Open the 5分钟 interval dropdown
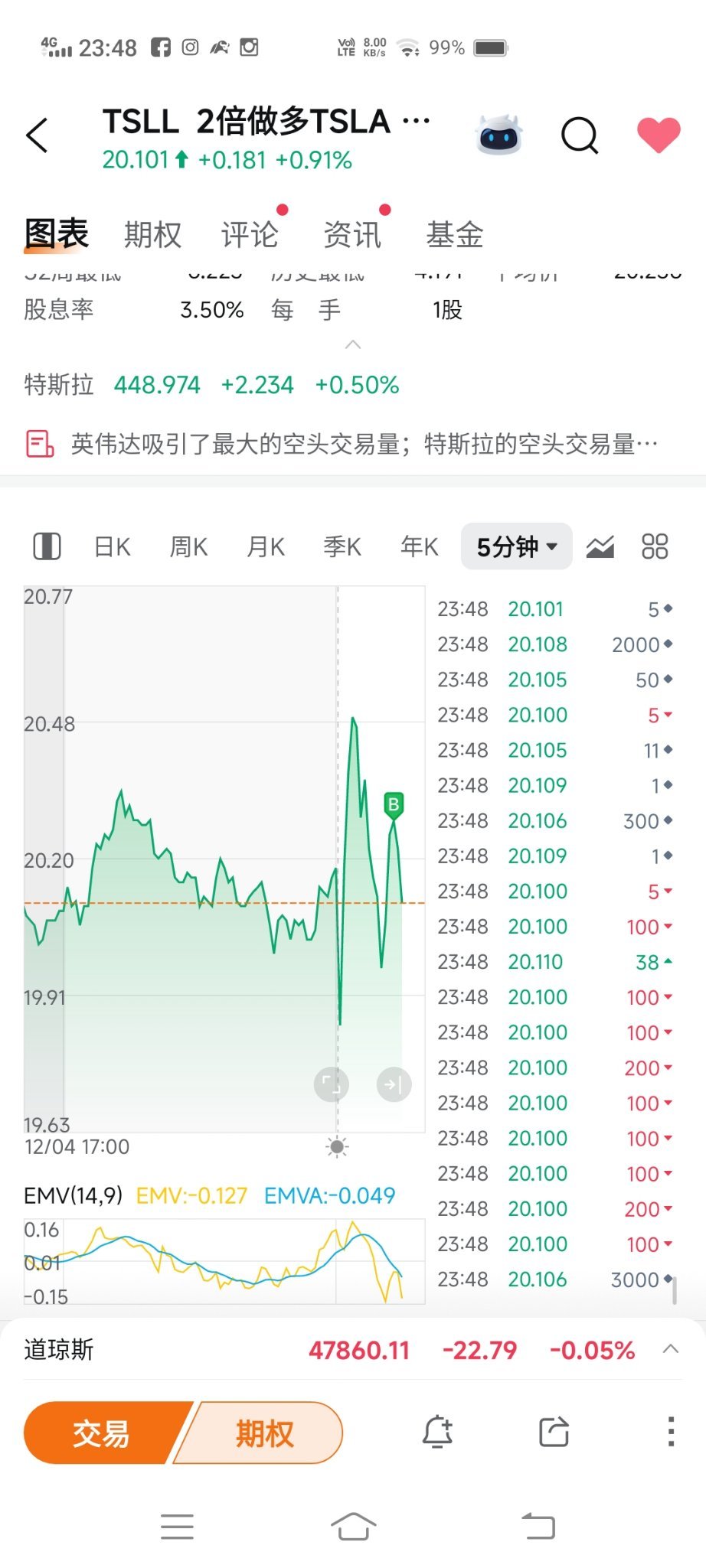Image resolution: width=706 pixels, height=1568 pixels. [517, 546]
